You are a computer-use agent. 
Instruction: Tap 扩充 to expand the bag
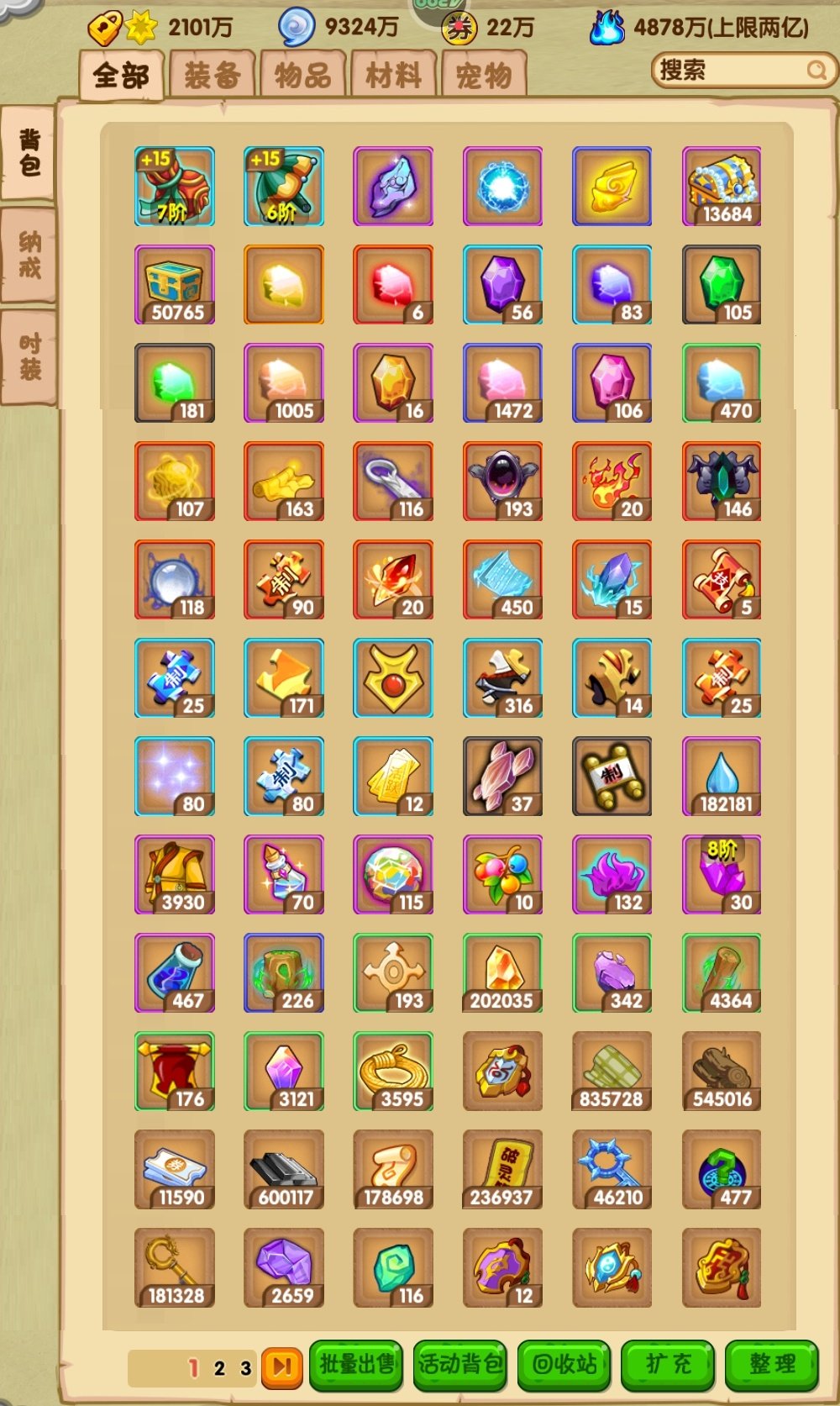[x=668, y=1363]
